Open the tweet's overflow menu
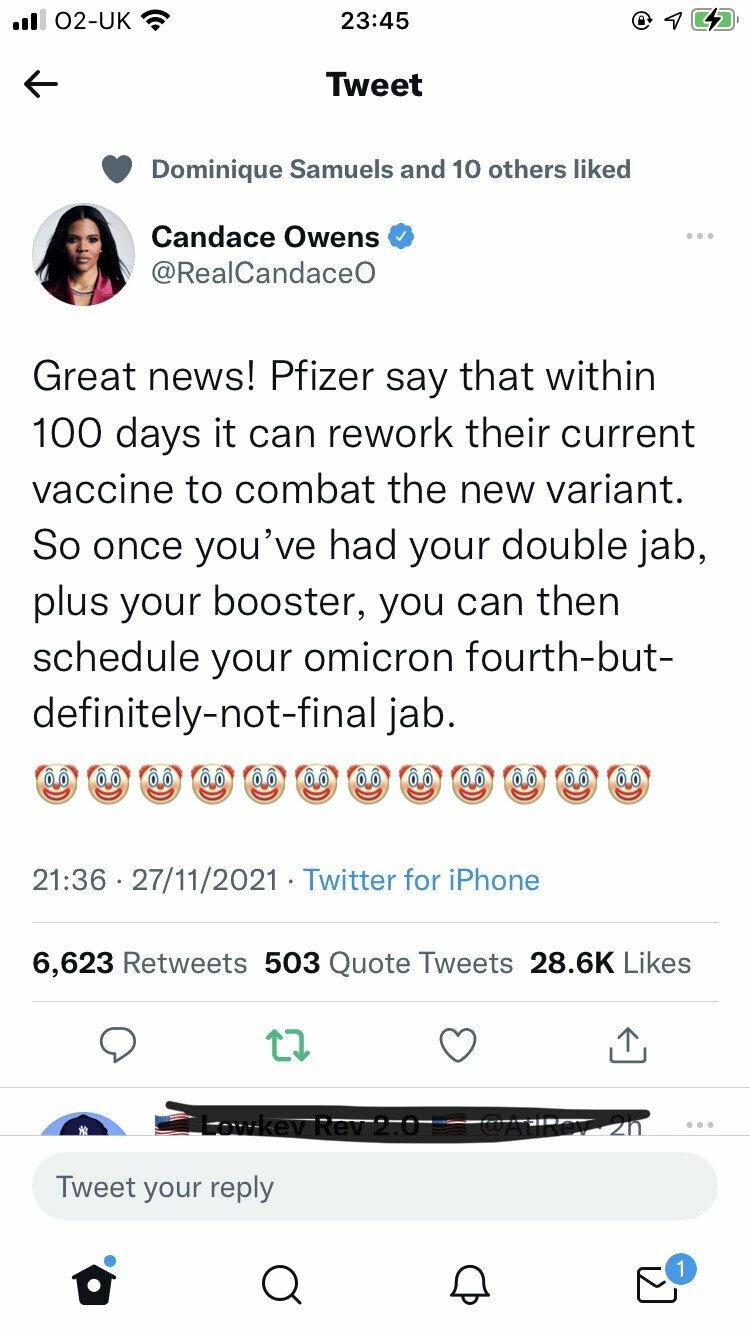Image resolution: width=750 pixels, height=1334 pixels. click(x=699, y=236)
